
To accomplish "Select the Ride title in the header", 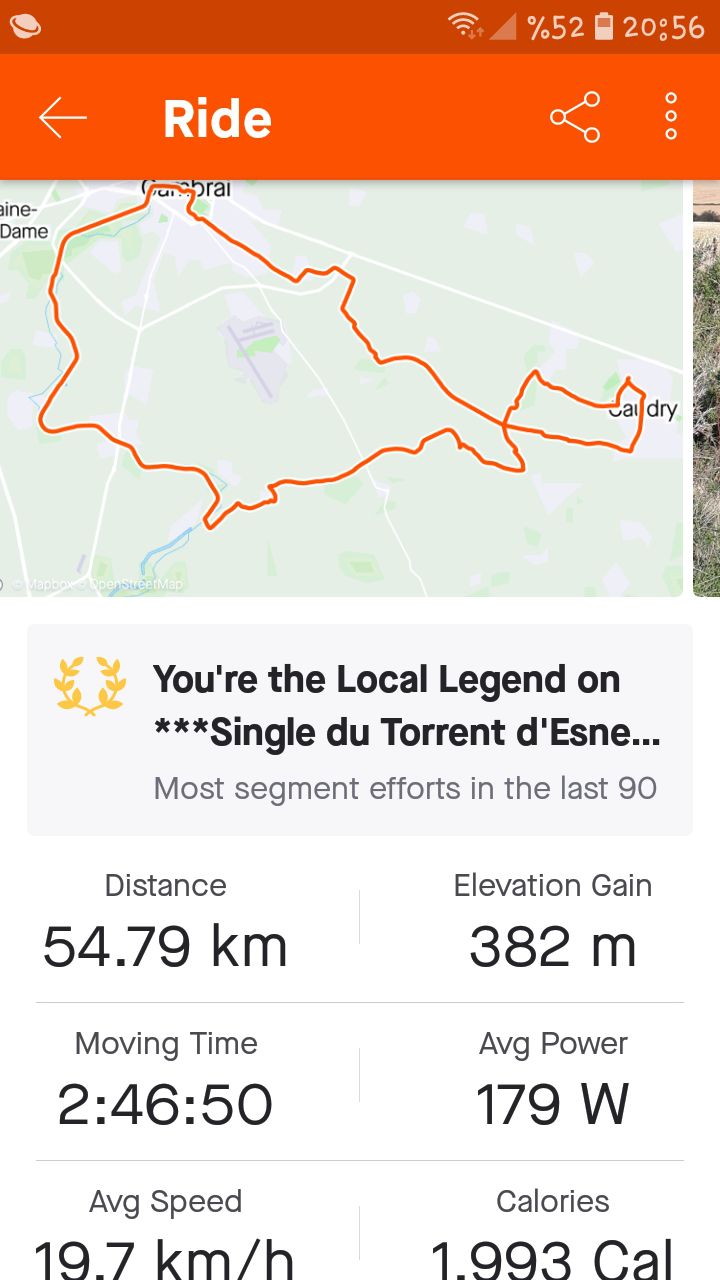I will pos(216,116).
